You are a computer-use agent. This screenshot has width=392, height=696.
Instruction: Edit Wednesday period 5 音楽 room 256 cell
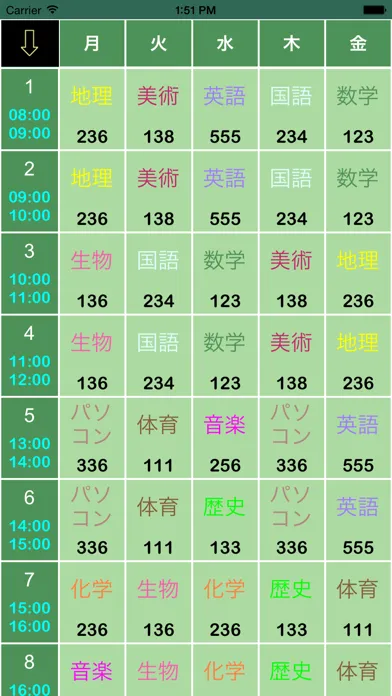pos(226,438)
